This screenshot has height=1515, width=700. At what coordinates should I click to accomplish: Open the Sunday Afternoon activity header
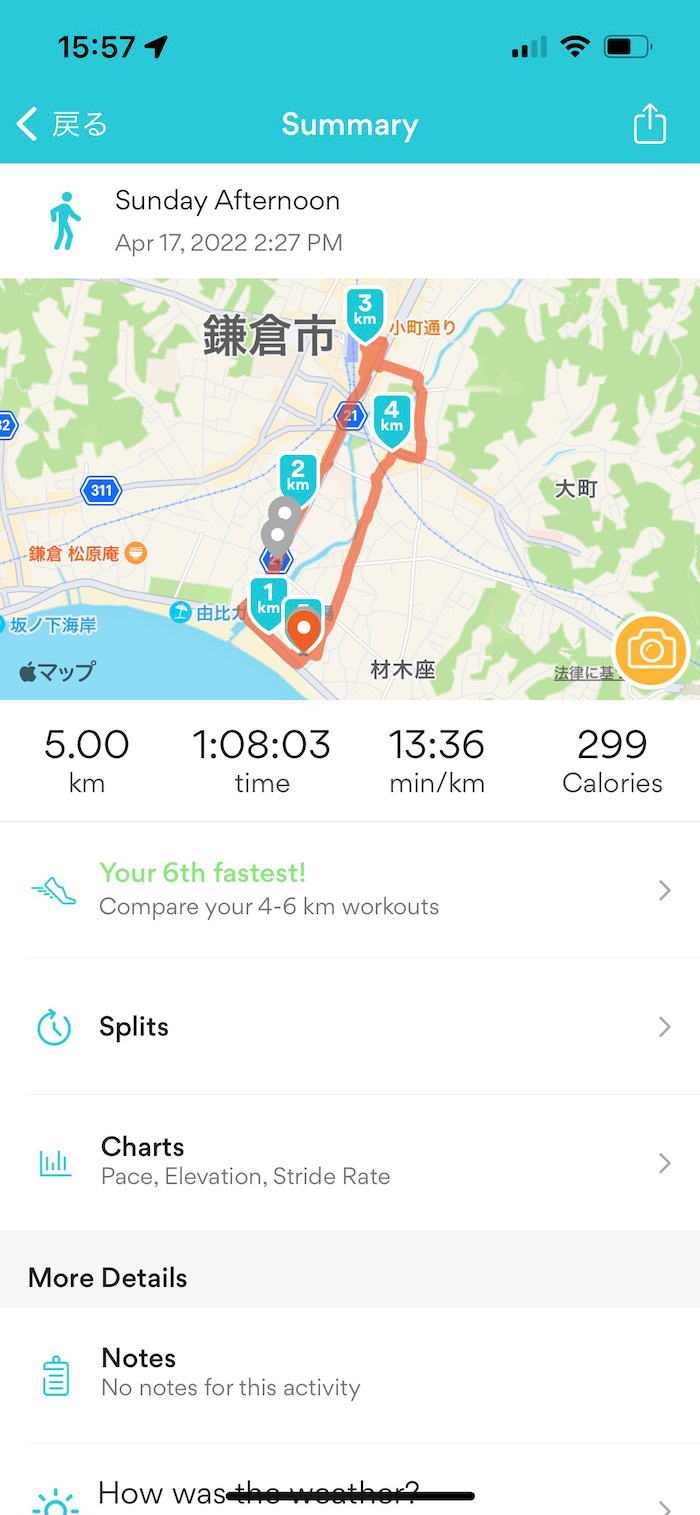point(350,220)
